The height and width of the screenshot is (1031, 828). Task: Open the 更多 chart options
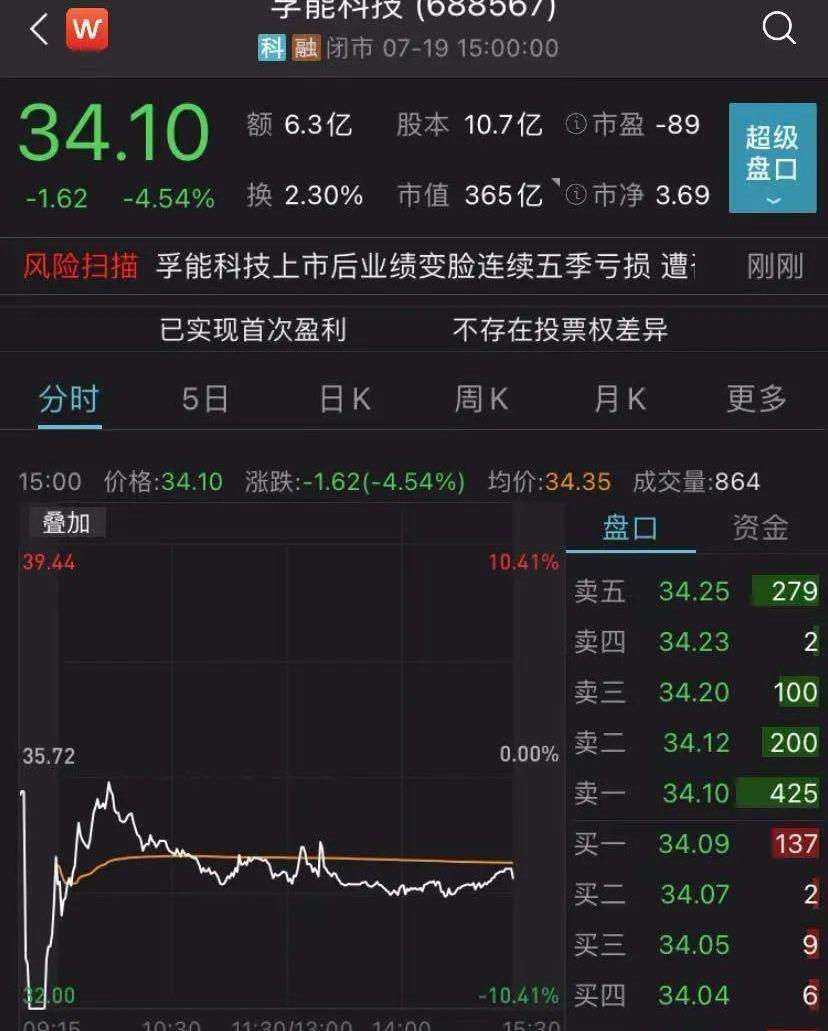click(x=755, y=398)
